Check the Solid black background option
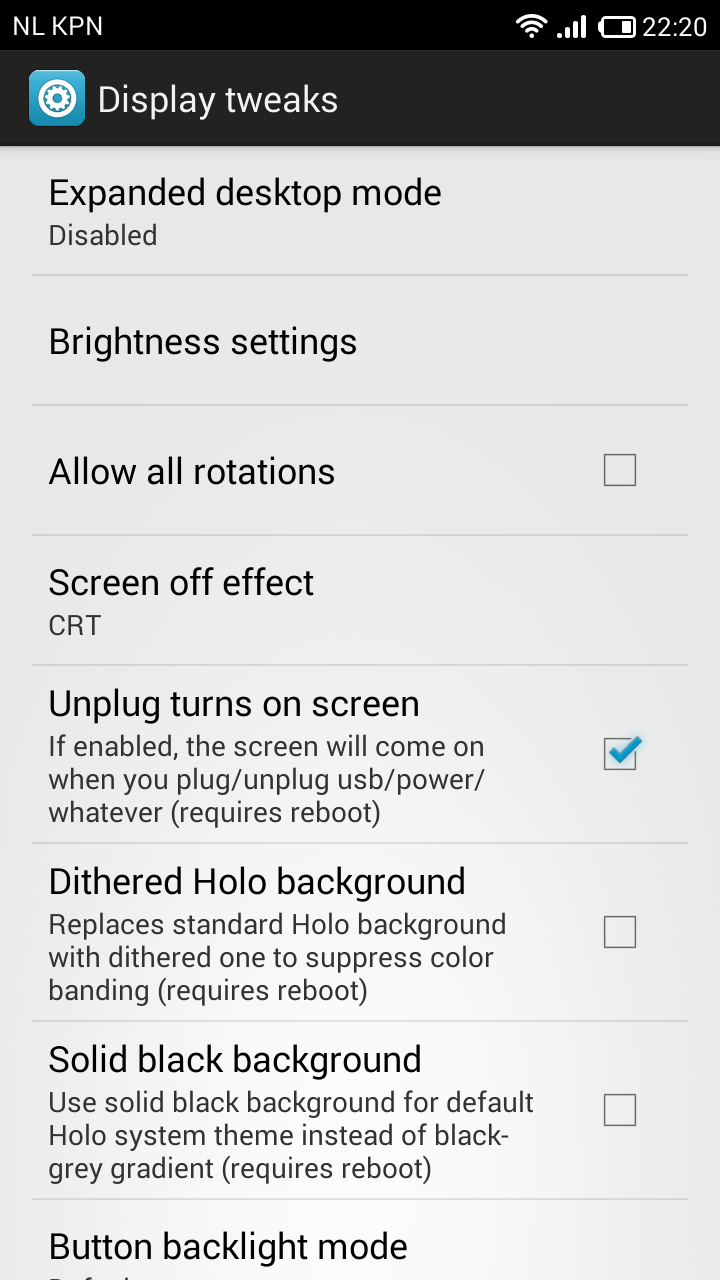The image size is (720, 1280). pyautogui.click(x=620, y=1110)
